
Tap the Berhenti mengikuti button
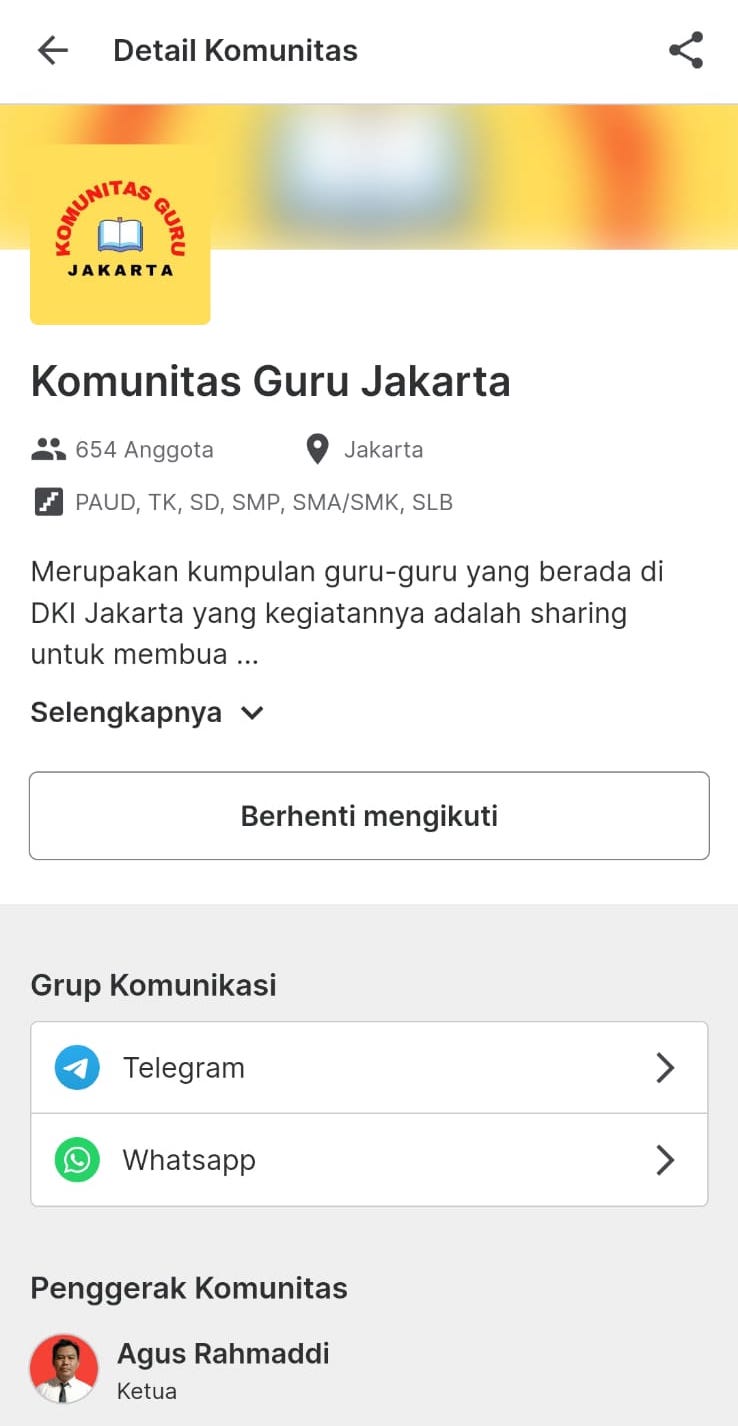pos(369,816)
